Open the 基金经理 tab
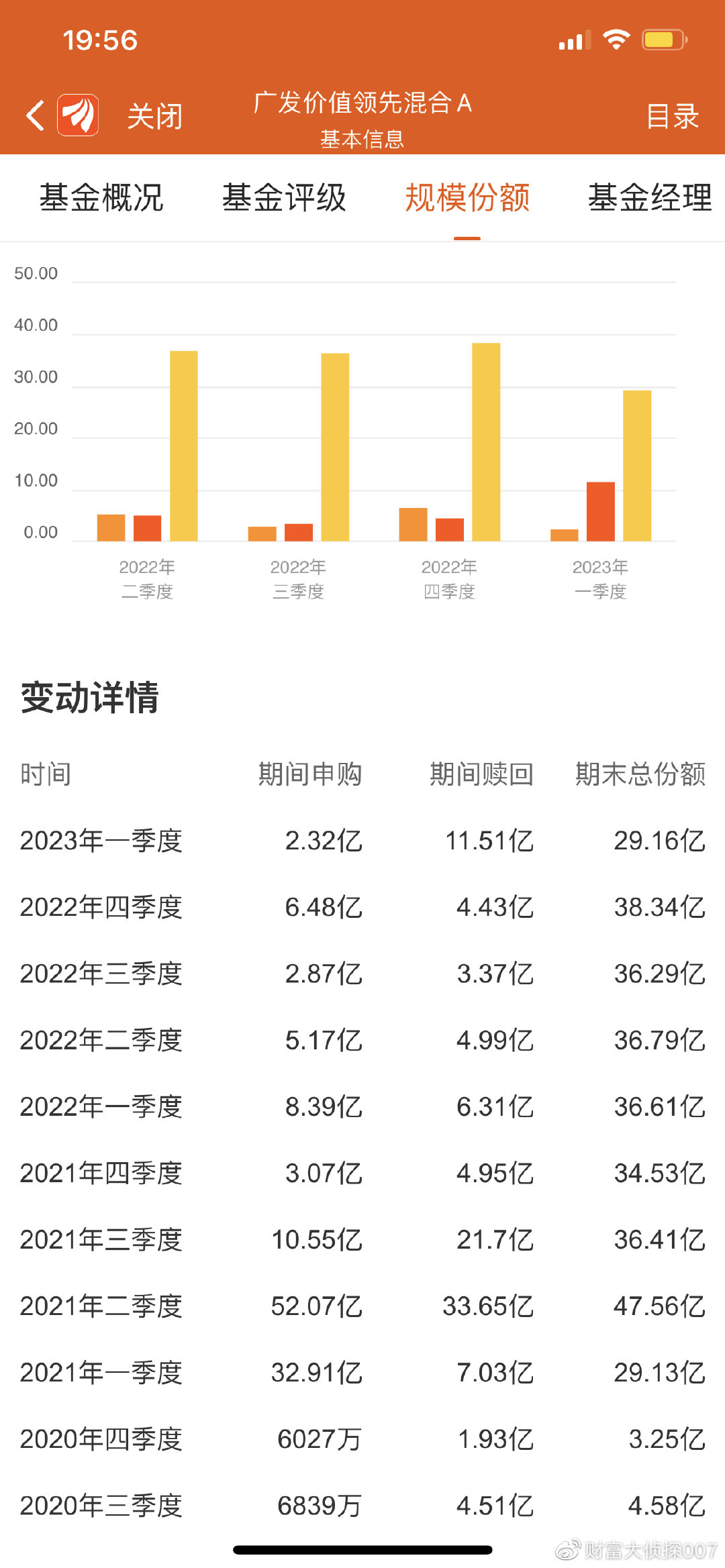Image resolution: width=725 pixels, height=1568 pixels. (x=650, y=197)
